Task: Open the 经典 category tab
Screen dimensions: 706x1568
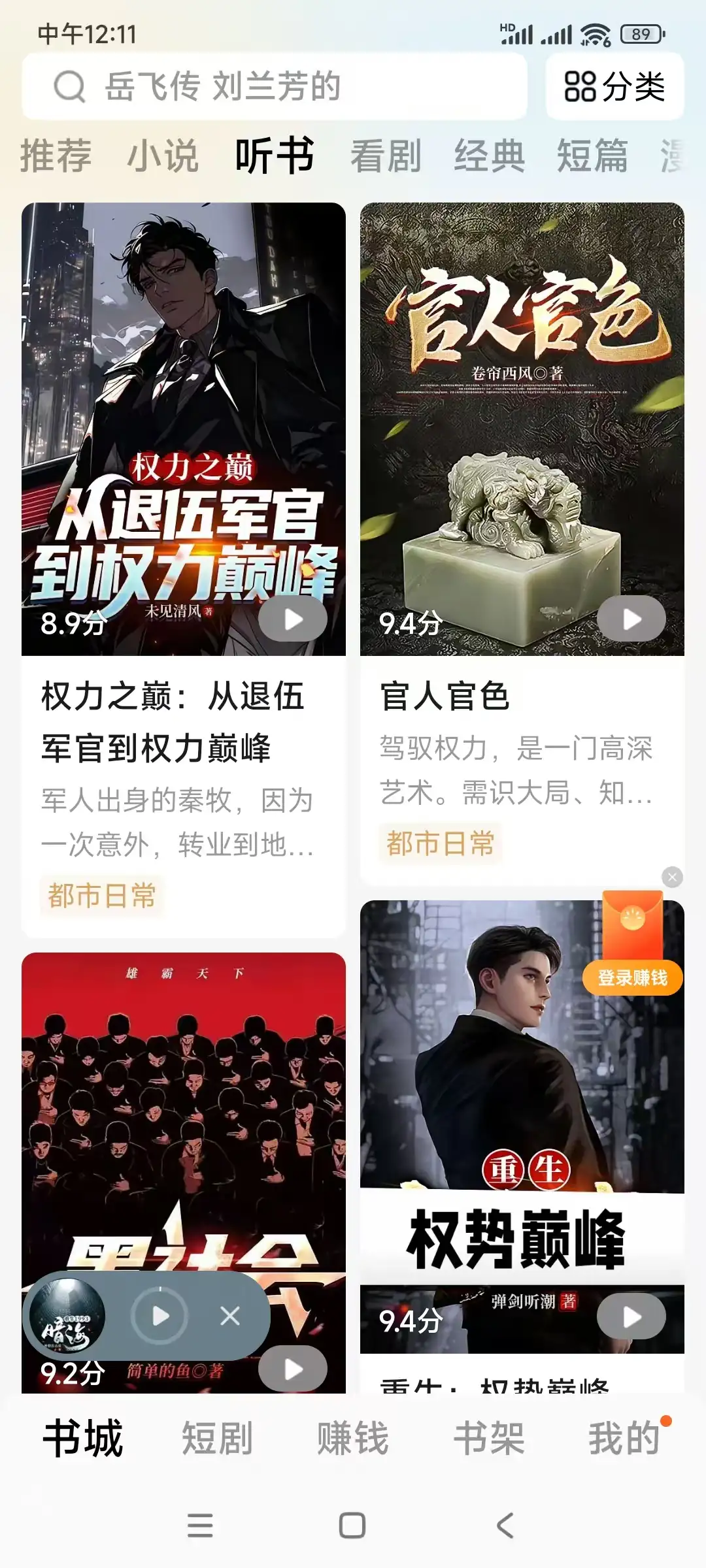Action: point(489,154)
